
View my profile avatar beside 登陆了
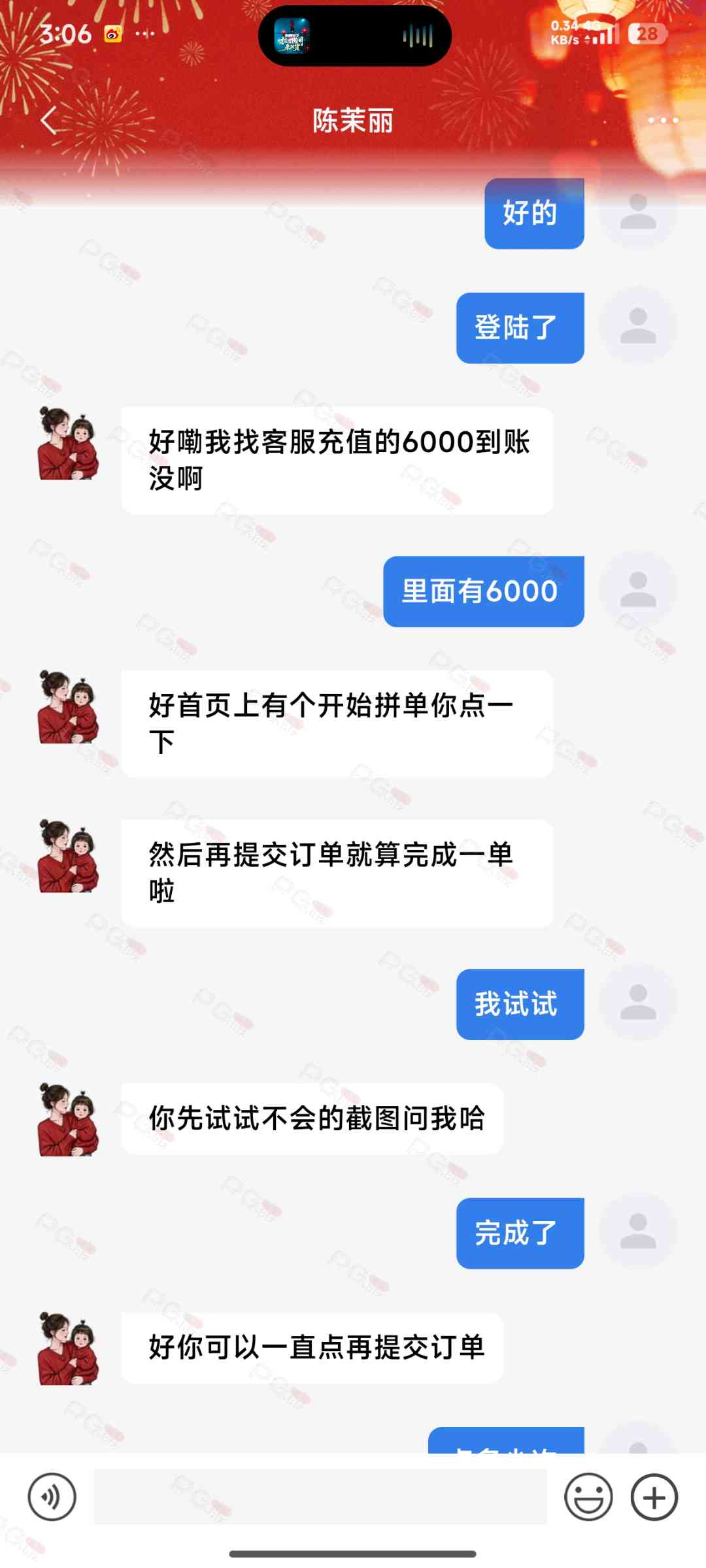[638, 326]
